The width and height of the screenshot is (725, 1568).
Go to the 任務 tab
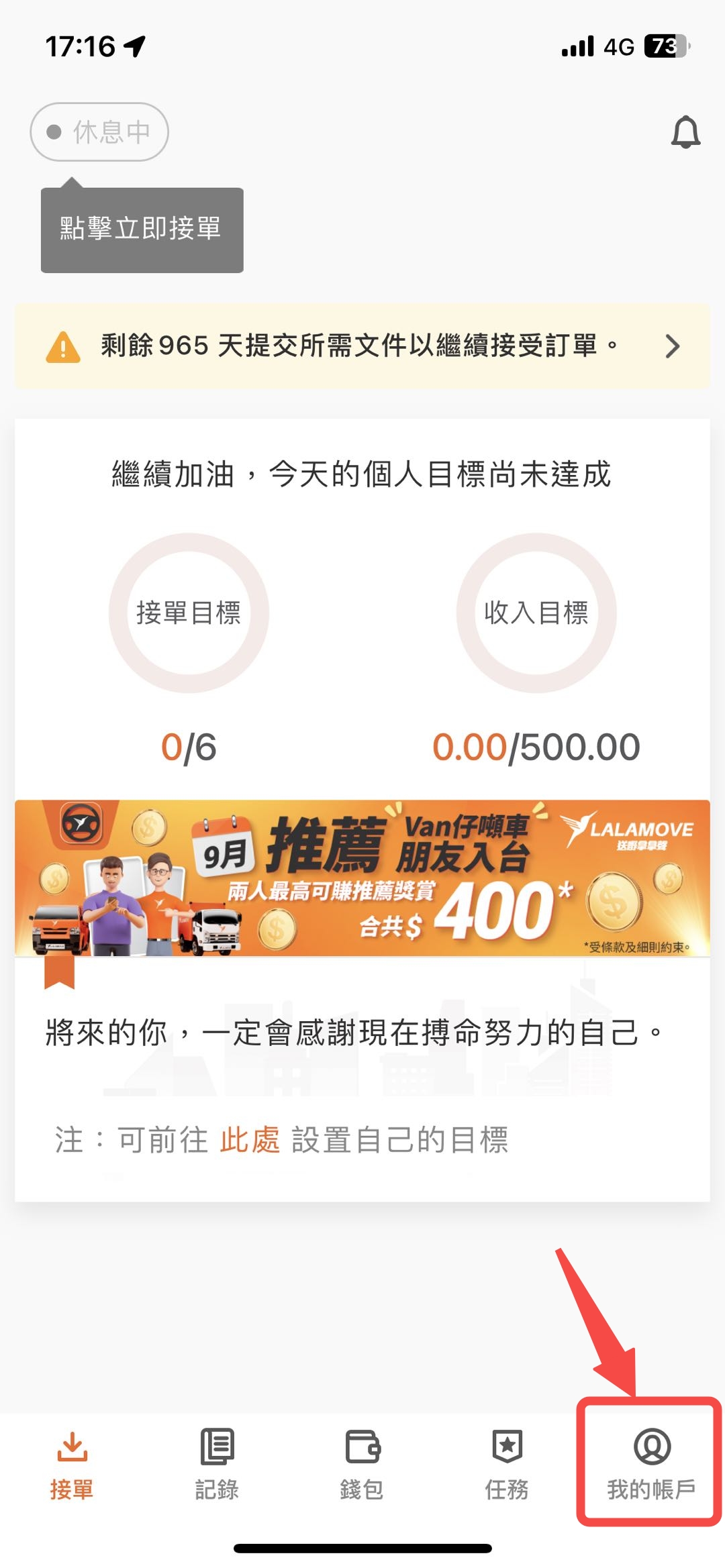point(507,1465)
